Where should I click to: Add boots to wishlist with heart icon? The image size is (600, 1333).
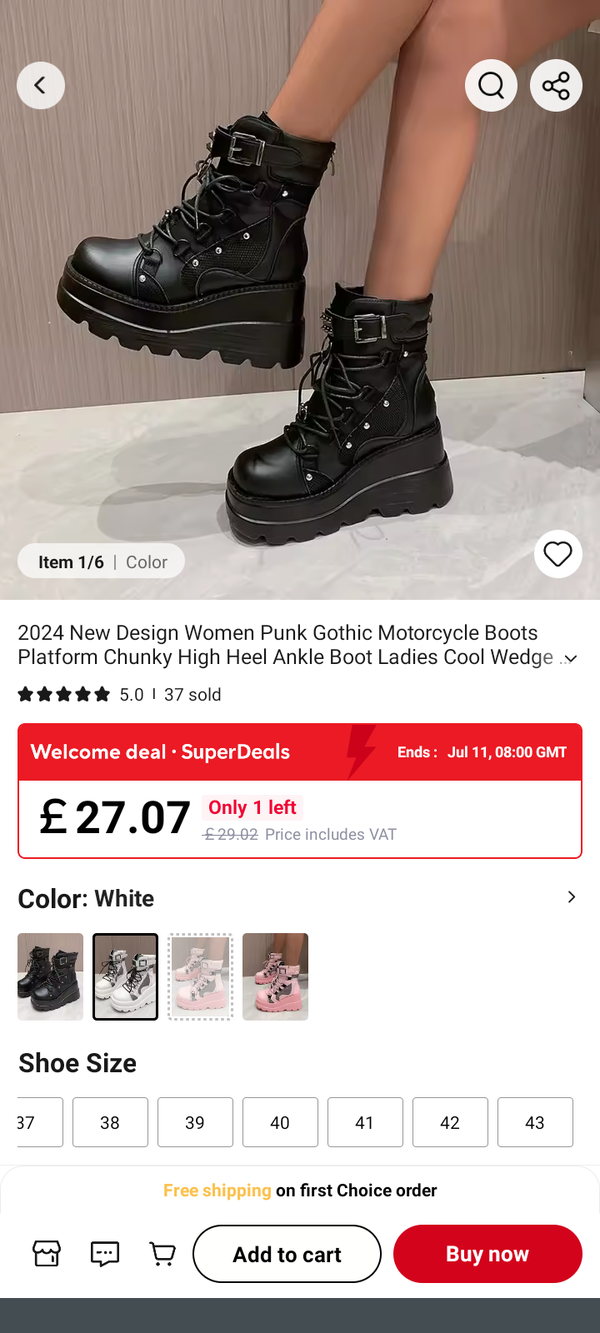click(x=558, y=554)
